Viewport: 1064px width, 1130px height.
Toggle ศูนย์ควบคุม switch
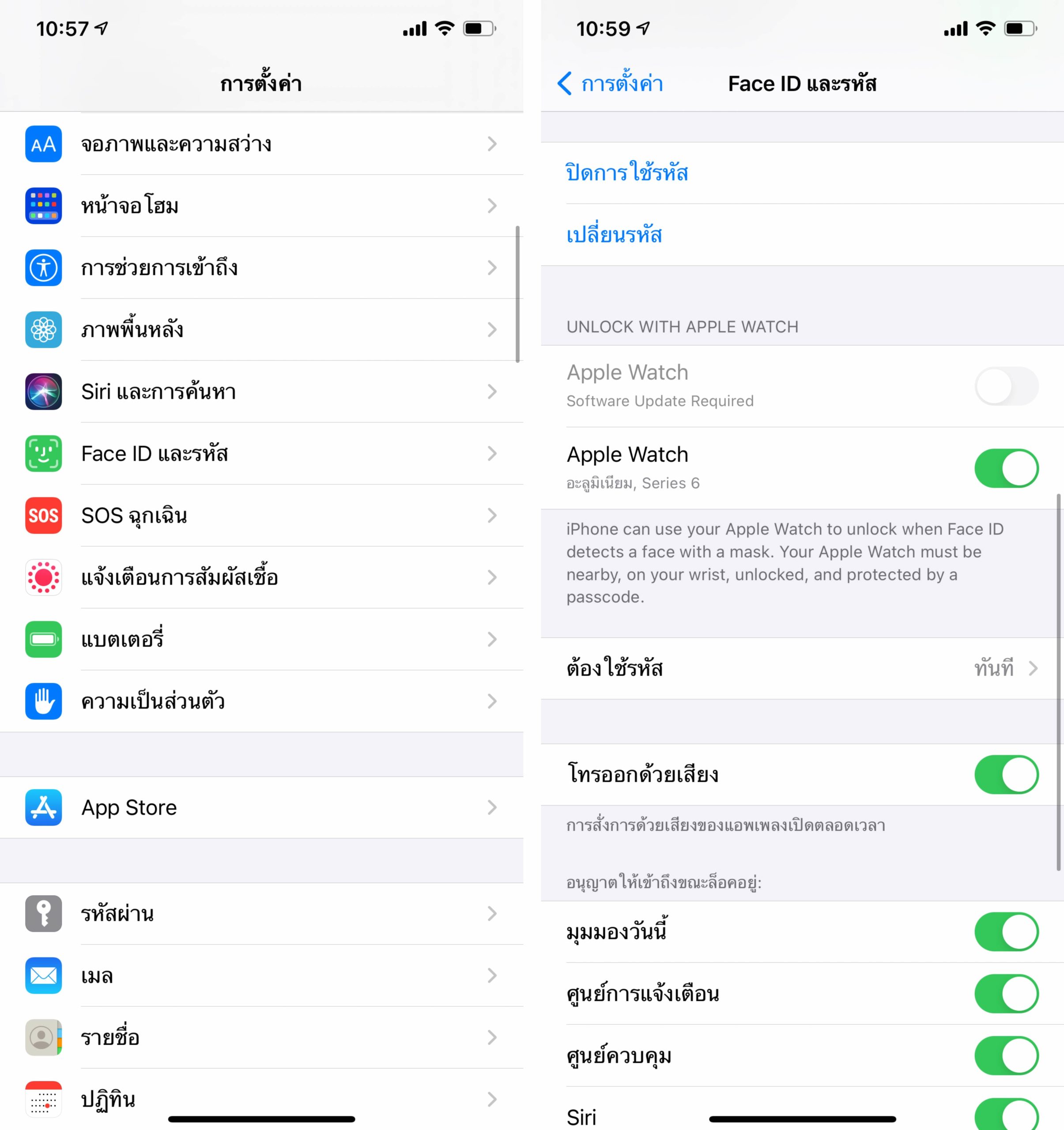coord(1005,1055)
